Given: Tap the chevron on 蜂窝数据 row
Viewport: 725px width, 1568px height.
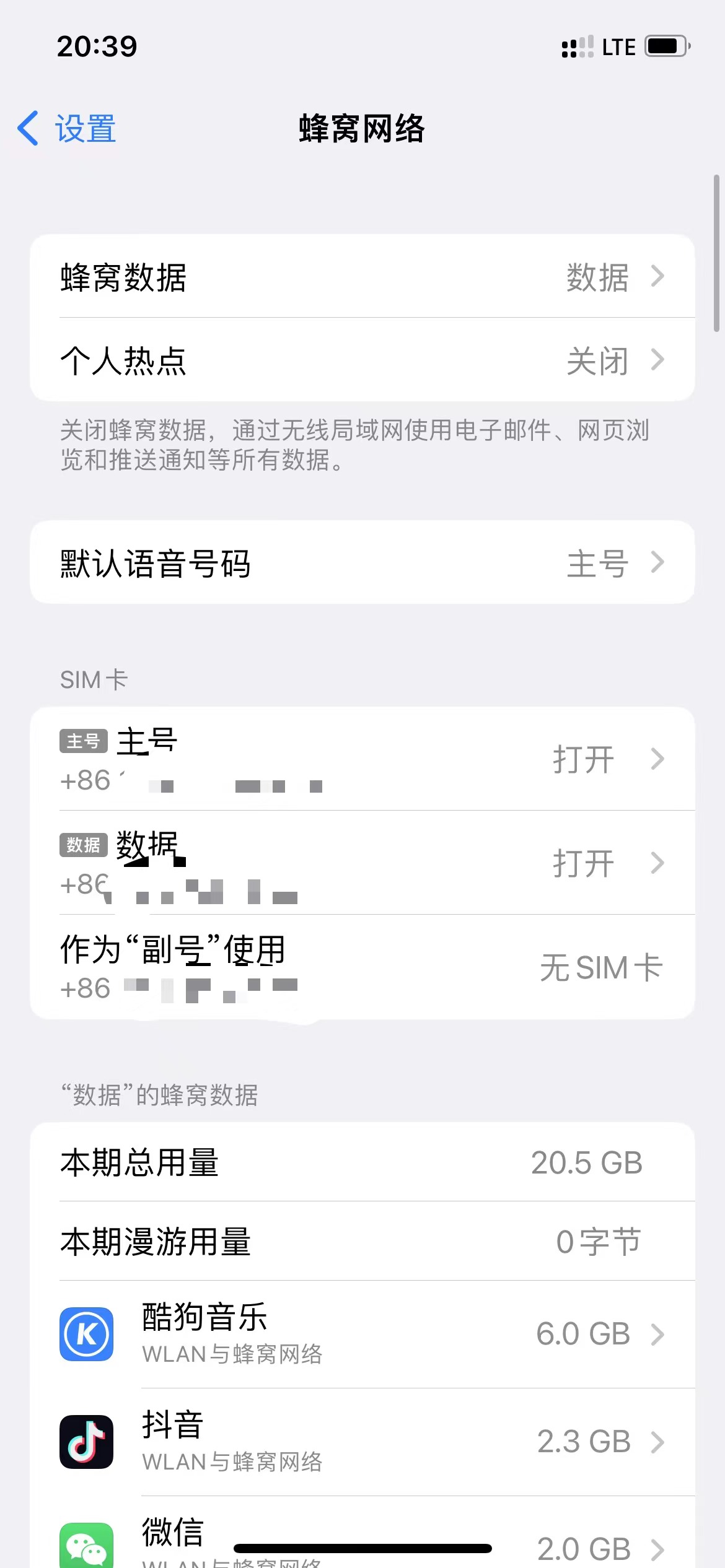Looking at the screenshot, I should tap(659, 277).
